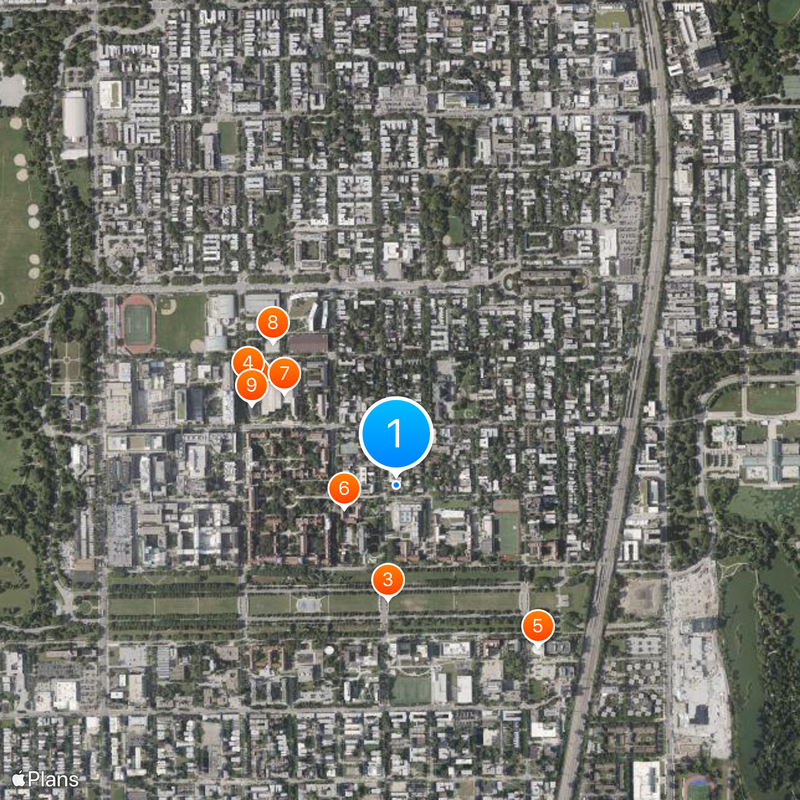Choose the map pin labeled 7
This screenshot has height=800, width=800.
tap(284, 374)
